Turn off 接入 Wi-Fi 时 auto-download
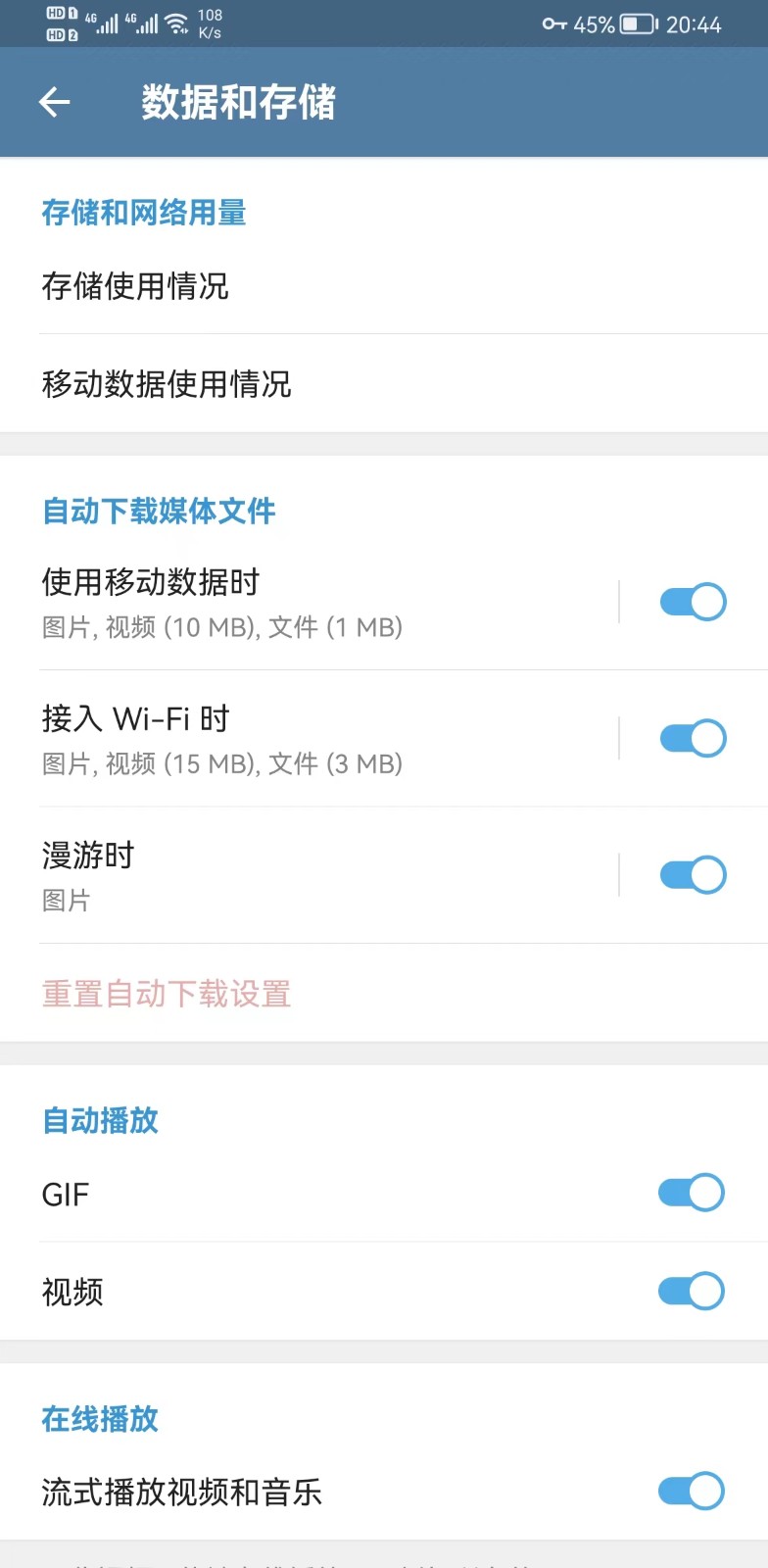768x1568 pixels. [x=692, y=737]
